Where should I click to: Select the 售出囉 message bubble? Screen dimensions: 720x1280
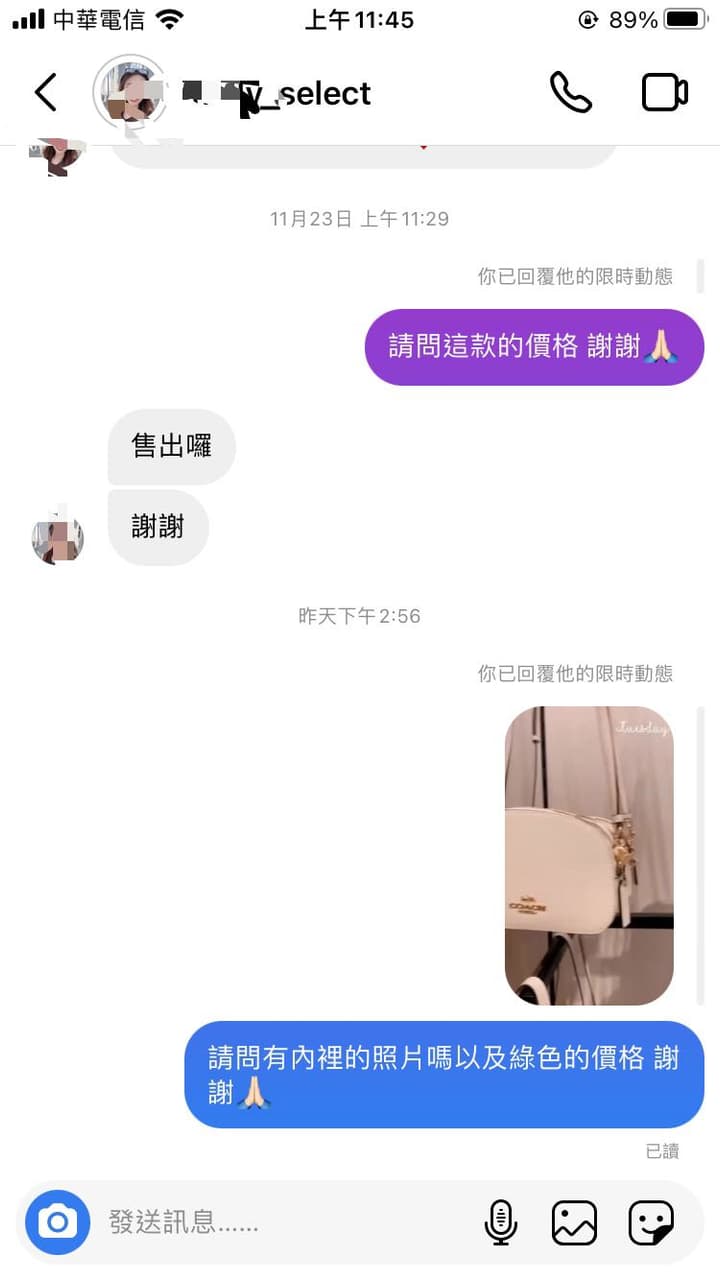pyautogui.click(x=171, y=447)
